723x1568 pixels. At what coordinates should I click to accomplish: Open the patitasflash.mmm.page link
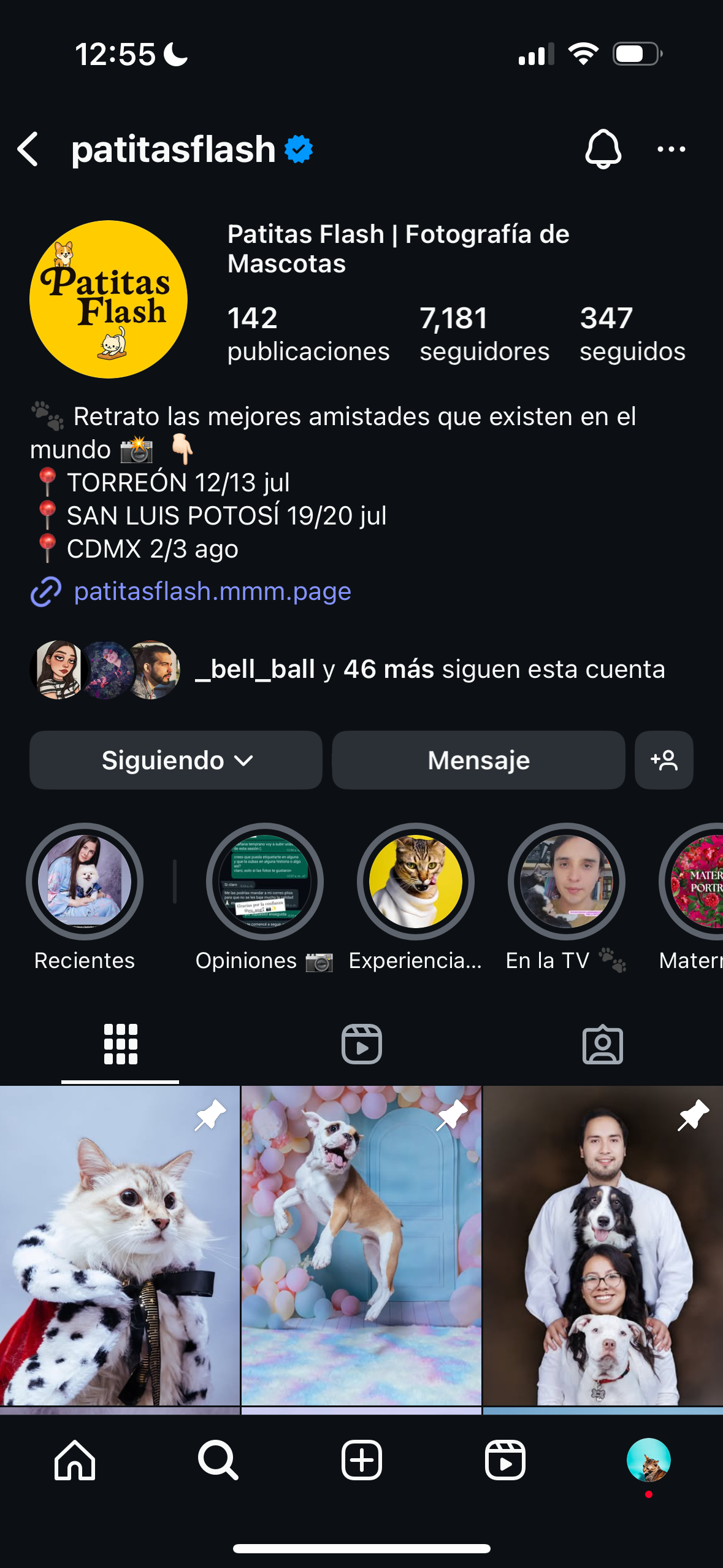click(212, 591)
